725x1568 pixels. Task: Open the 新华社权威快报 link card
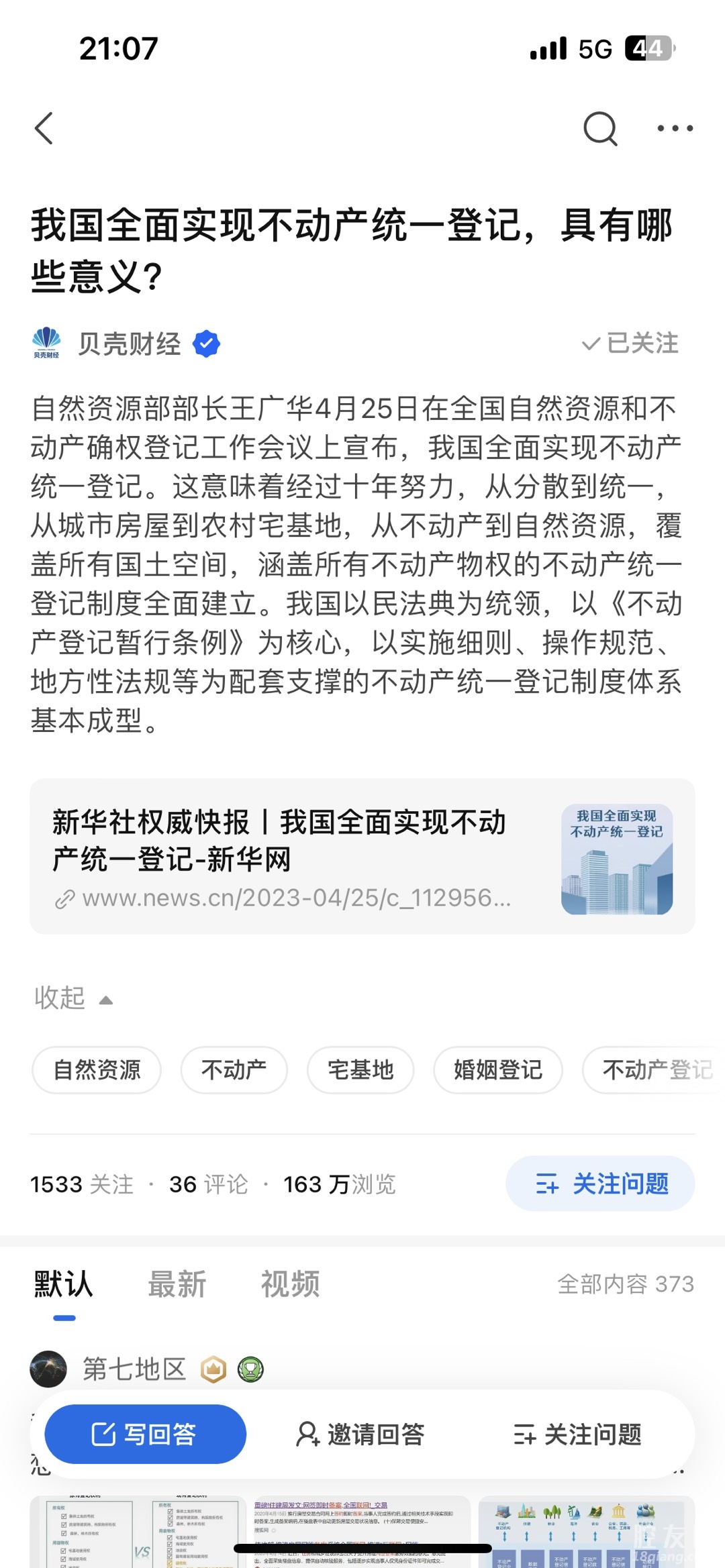pos(362,857)
